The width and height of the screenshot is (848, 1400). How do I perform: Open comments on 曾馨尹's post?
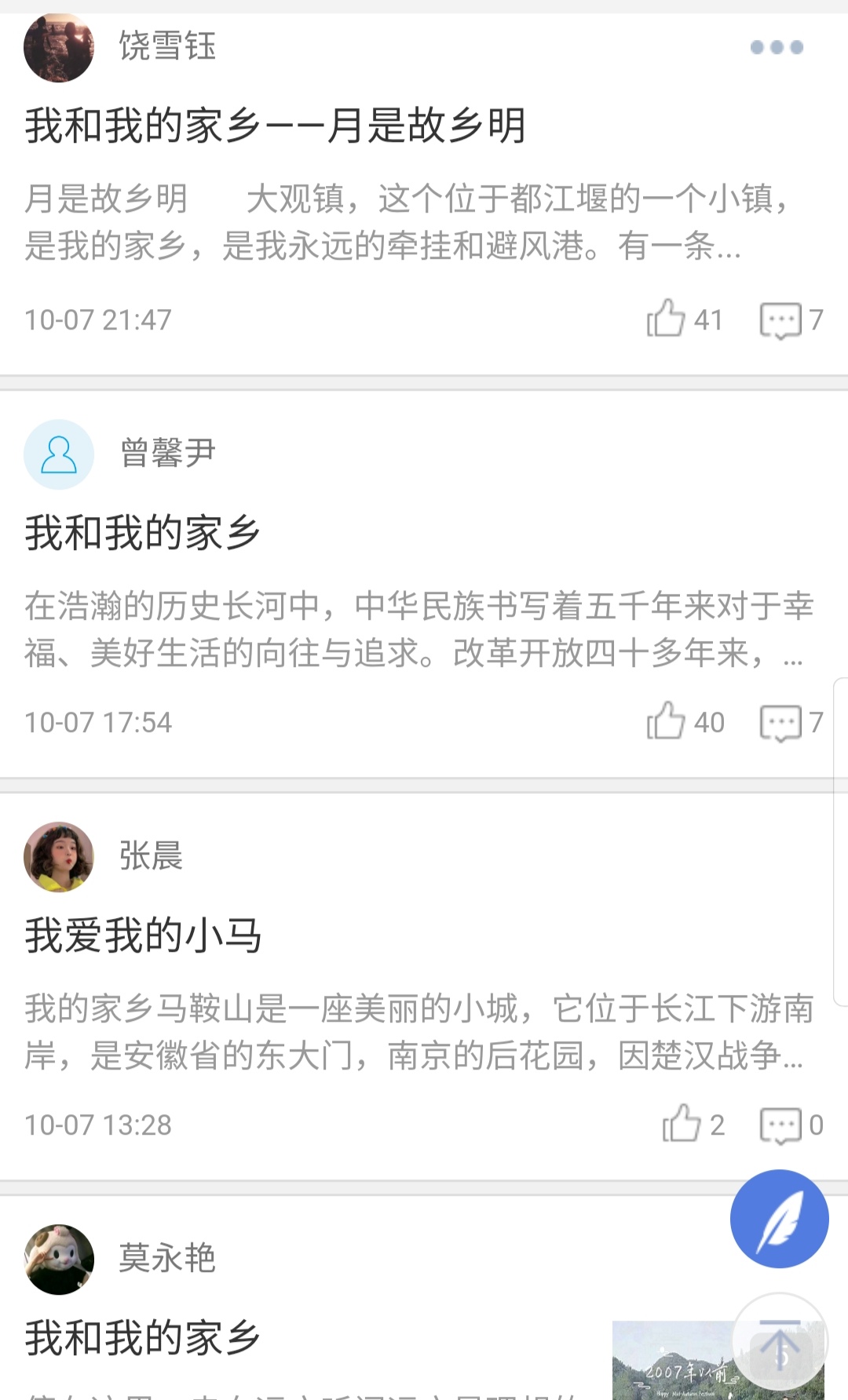click(x=780, y=723)
